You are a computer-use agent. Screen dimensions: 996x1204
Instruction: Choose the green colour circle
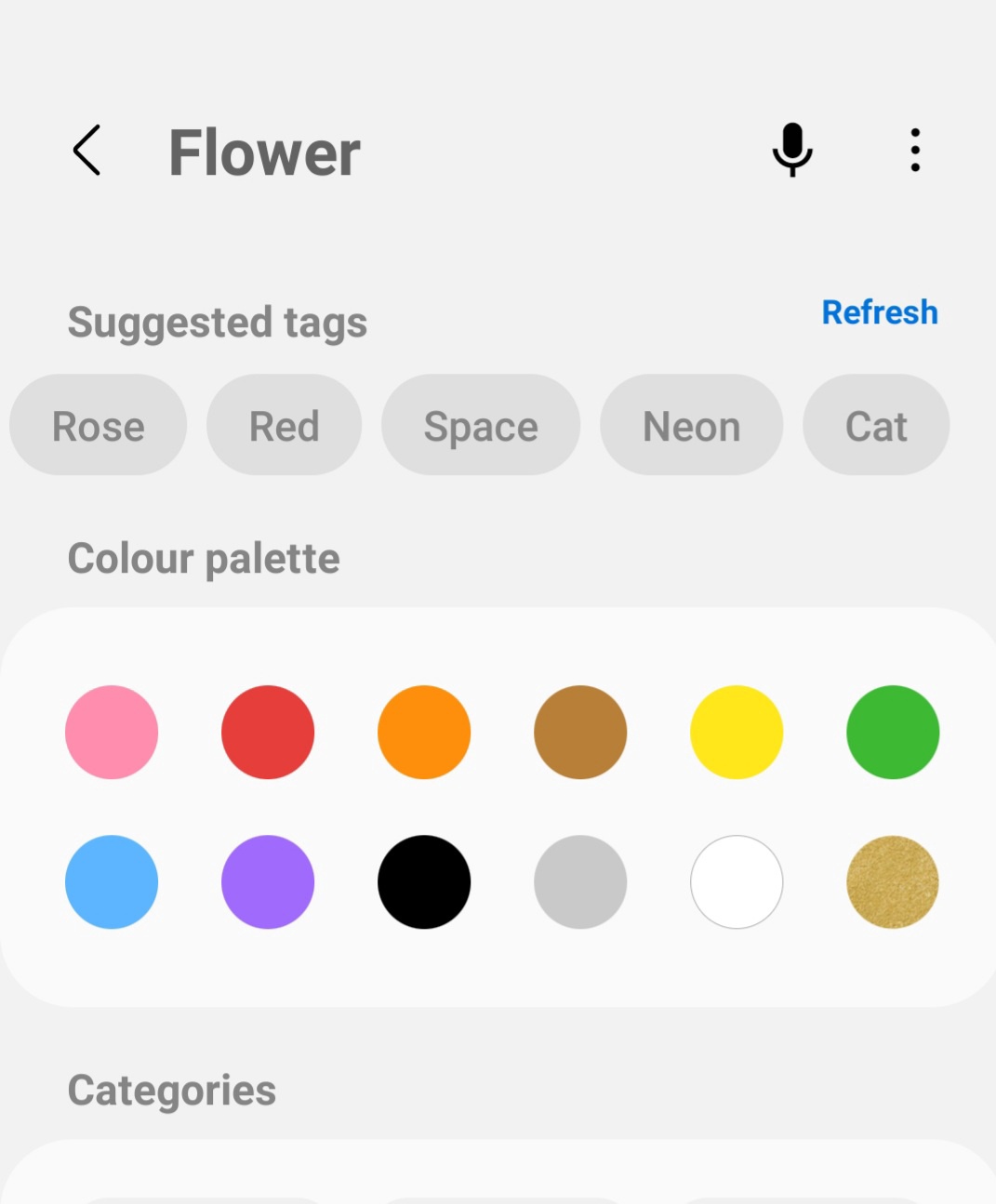tap(893, 732)
